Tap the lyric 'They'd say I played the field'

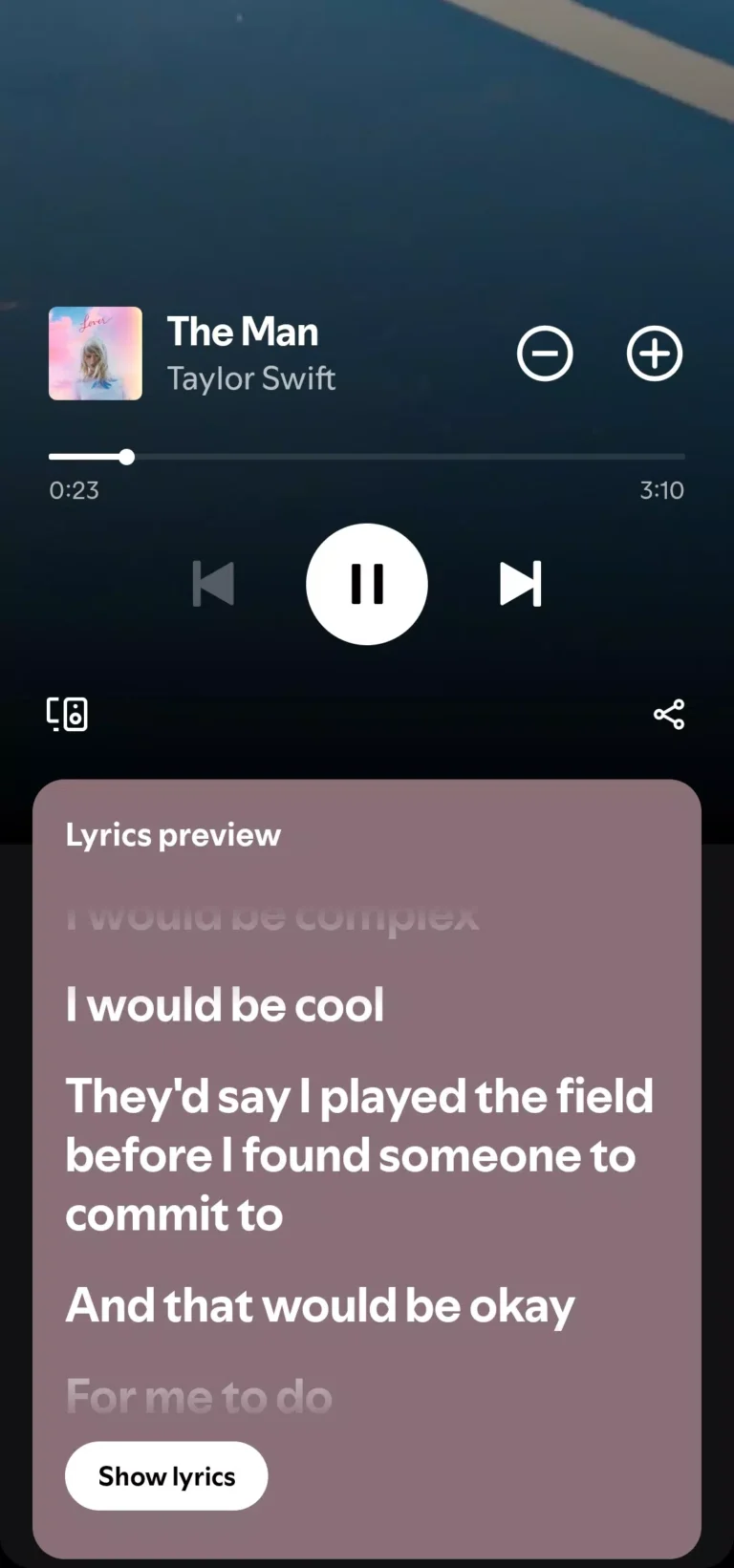359,1097
